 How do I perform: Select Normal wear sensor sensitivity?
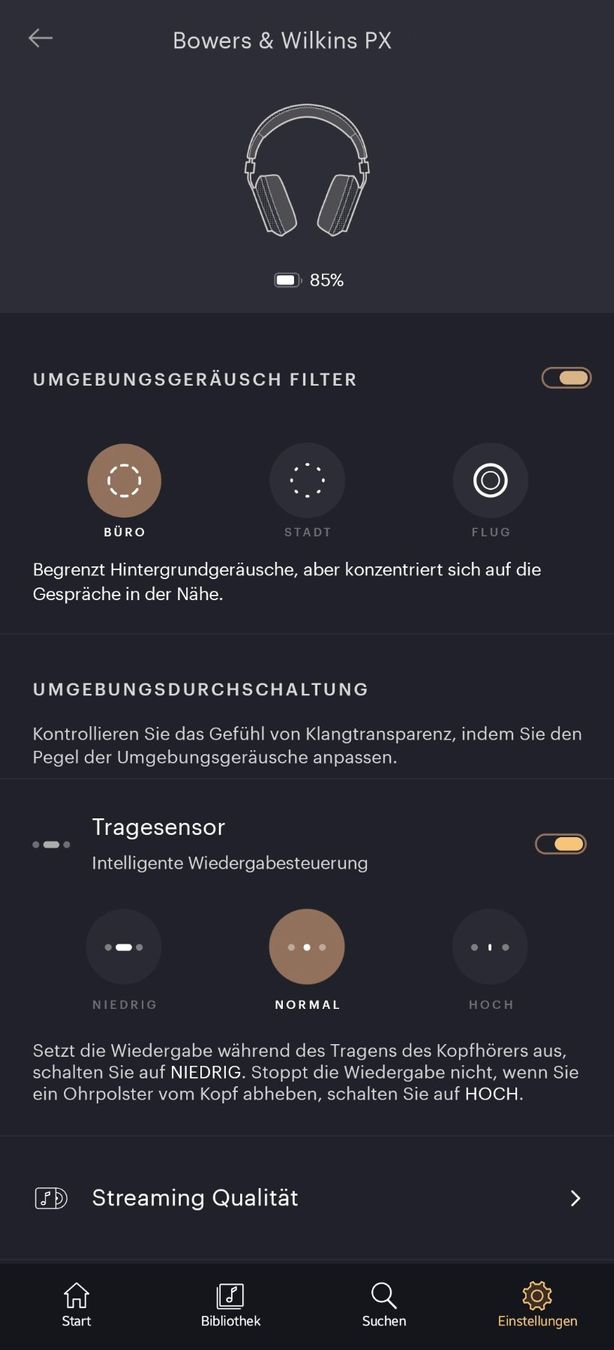click(307, 947)
